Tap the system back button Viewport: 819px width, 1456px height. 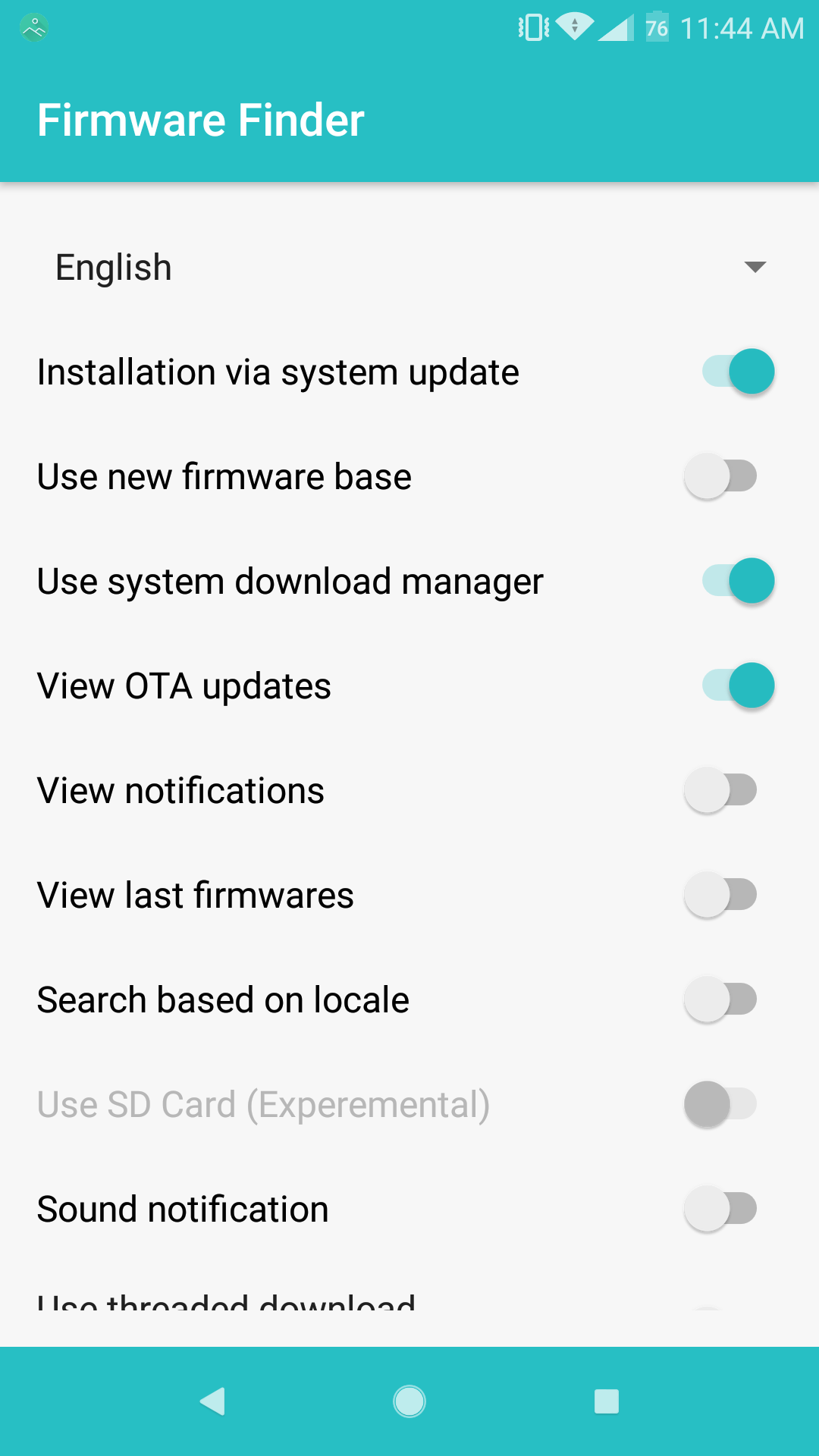212,1401
